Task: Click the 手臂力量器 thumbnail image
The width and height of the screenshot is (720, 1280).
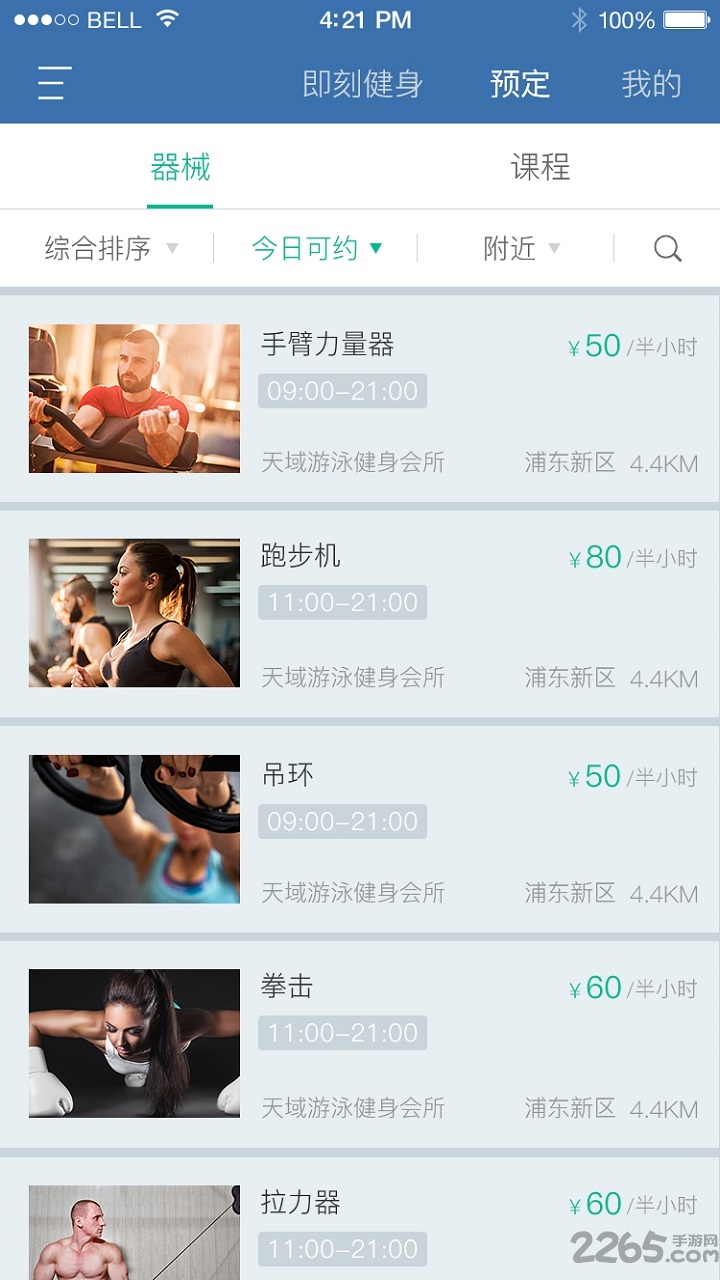Action: tap(134, 398)
